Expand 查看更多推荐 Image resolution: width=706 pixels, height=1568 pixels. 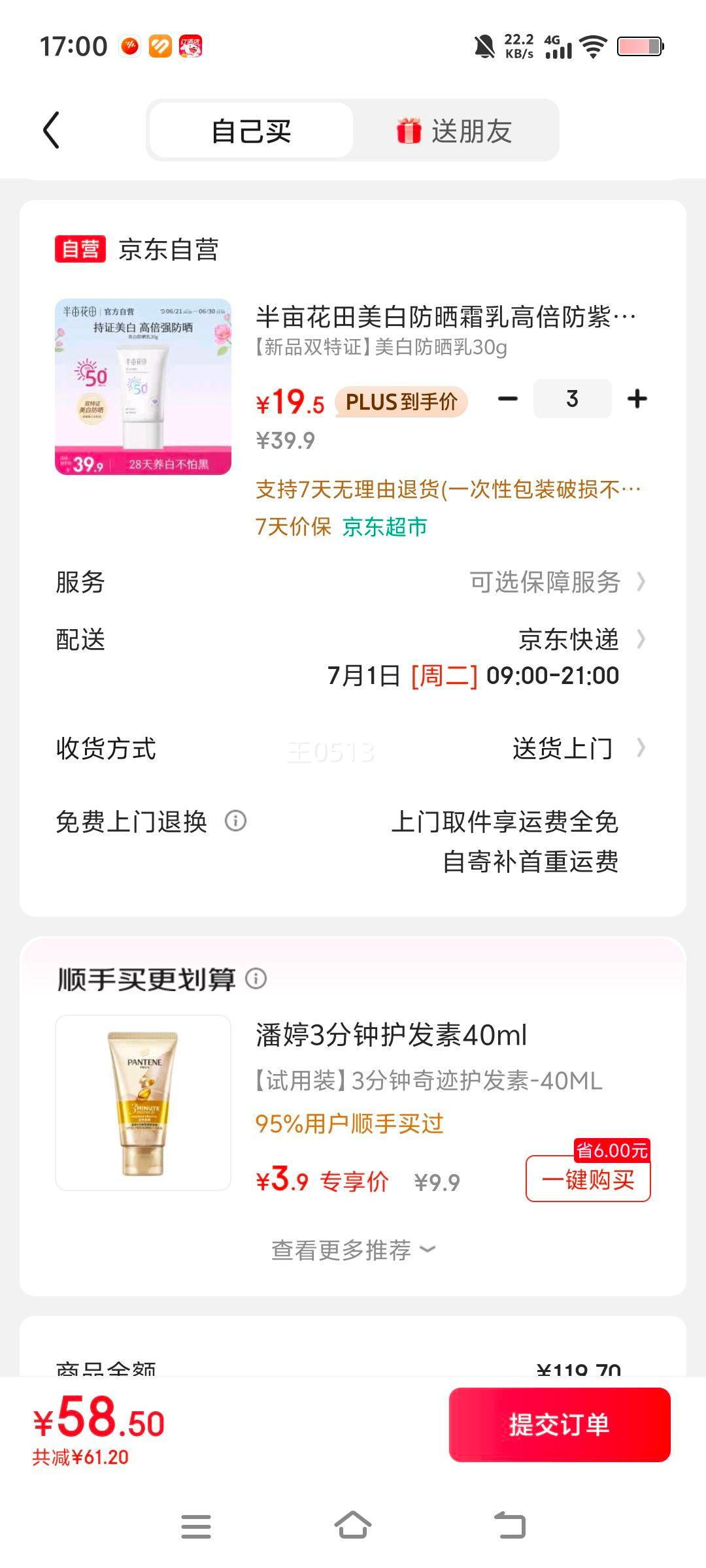[x=353, y=1250]
